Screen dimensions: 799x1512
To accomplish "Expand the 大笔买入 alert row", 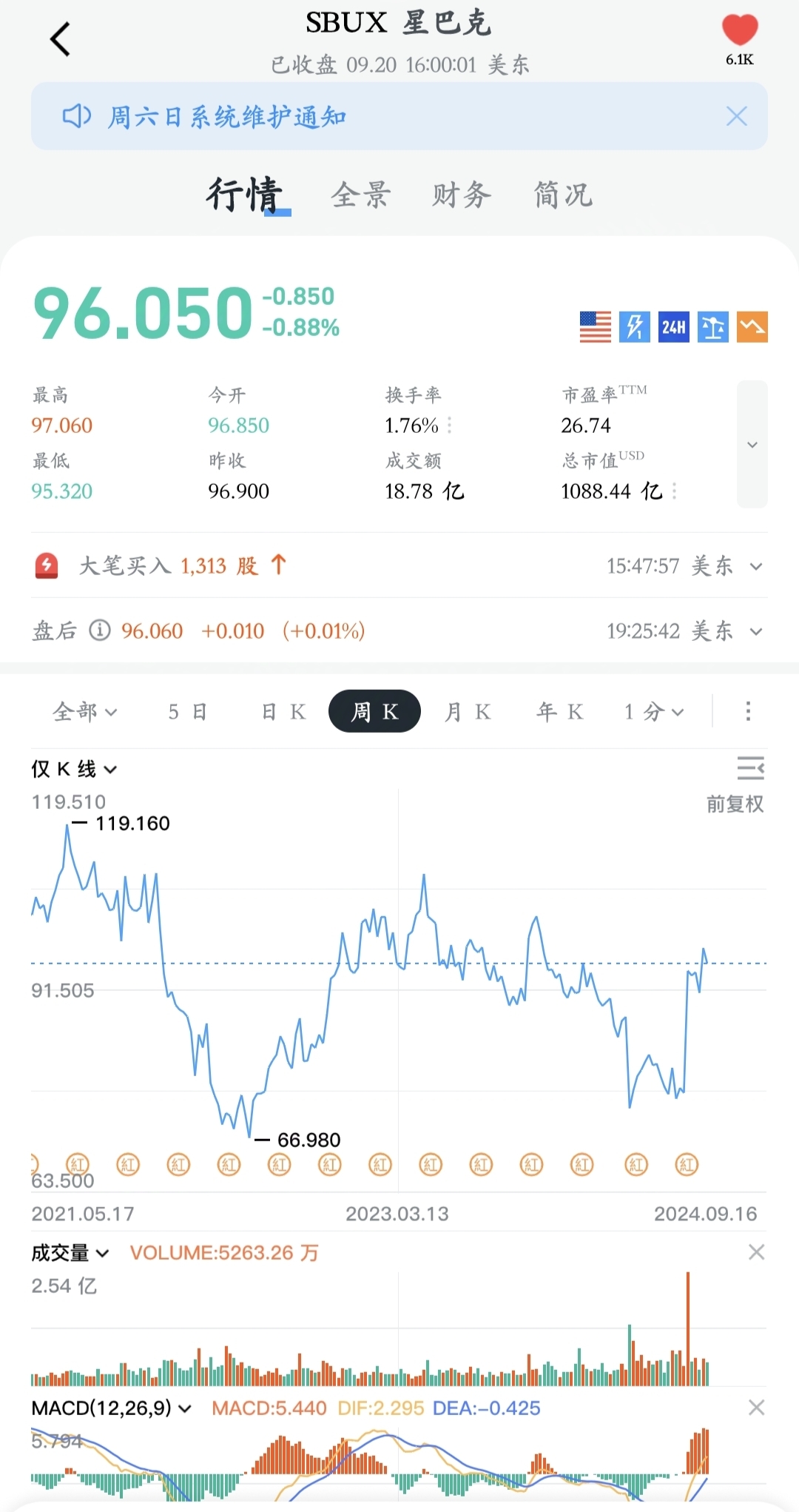I will [755, 567].
